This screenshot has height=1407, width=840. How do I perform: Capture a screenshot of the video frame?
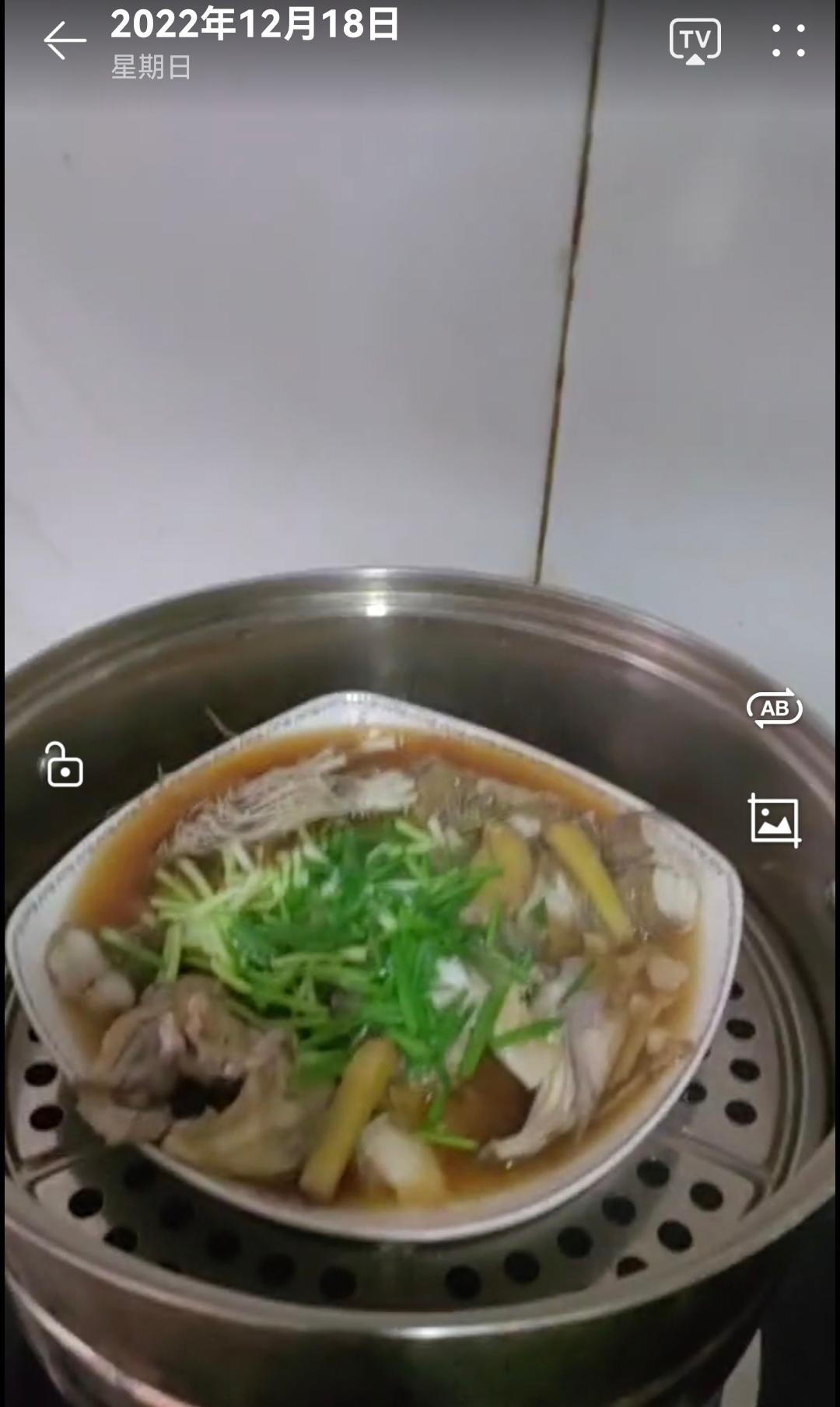[775, 821]
